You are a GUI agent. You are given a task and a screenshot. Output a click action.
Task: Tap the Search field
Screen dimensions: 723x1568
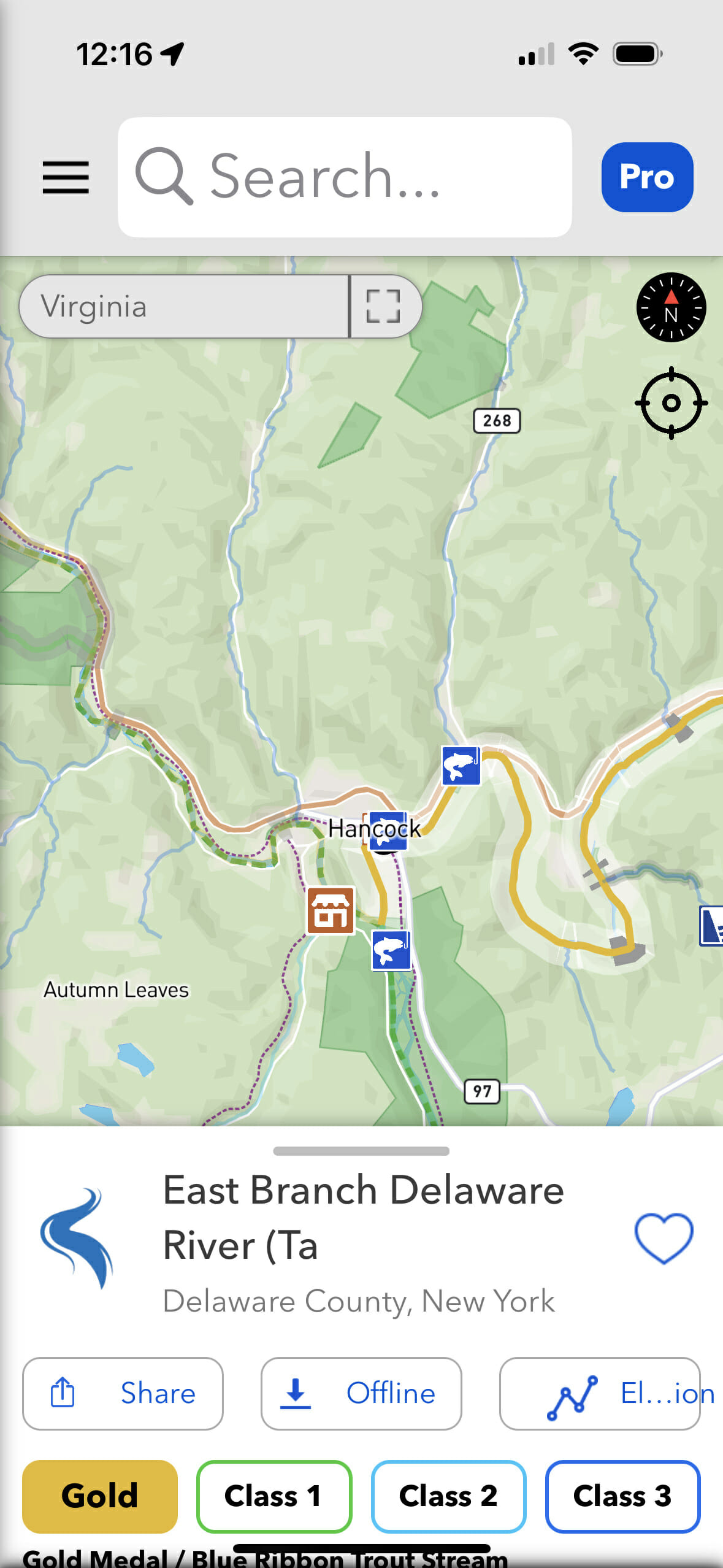[345, 177]
